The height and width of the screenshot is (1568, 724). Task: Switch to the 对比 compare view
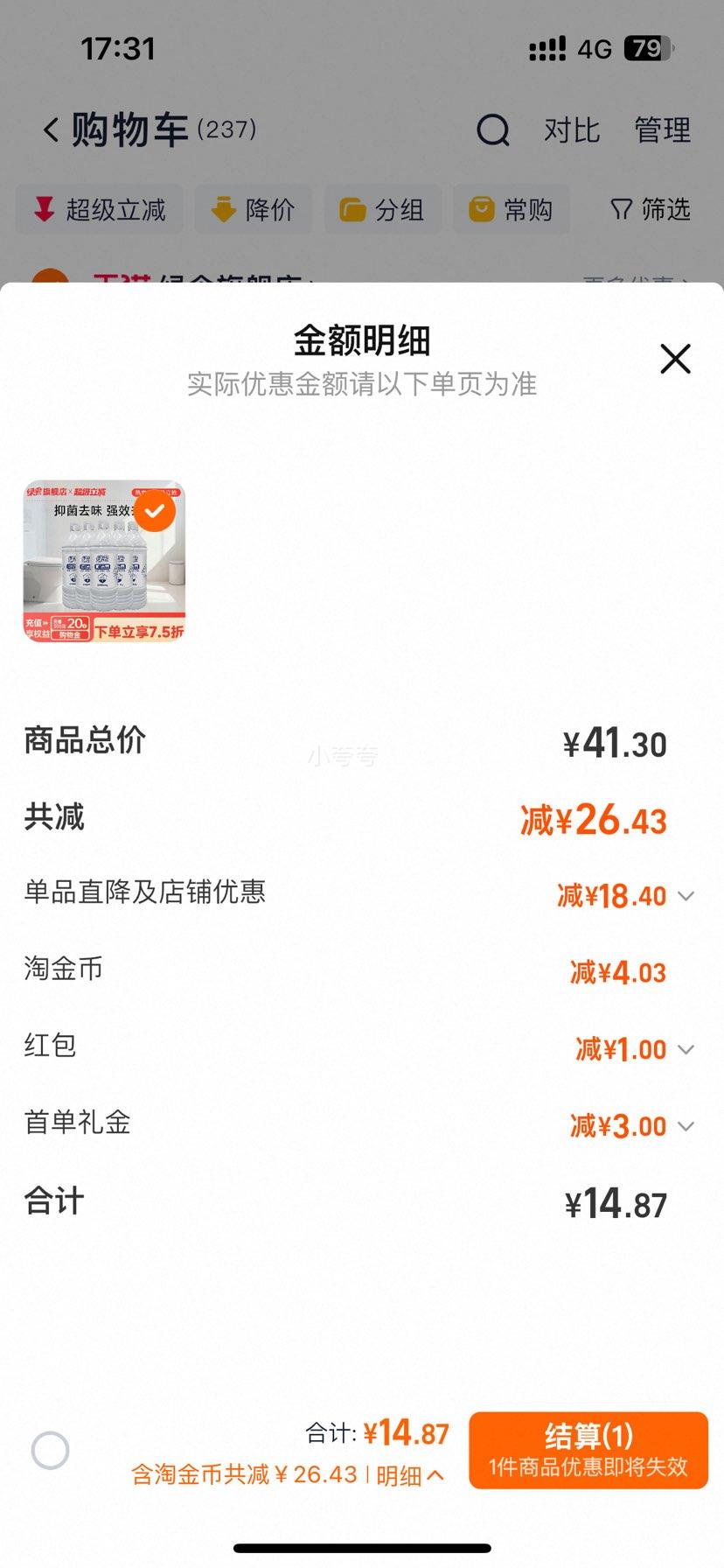(x=573, y=129)
